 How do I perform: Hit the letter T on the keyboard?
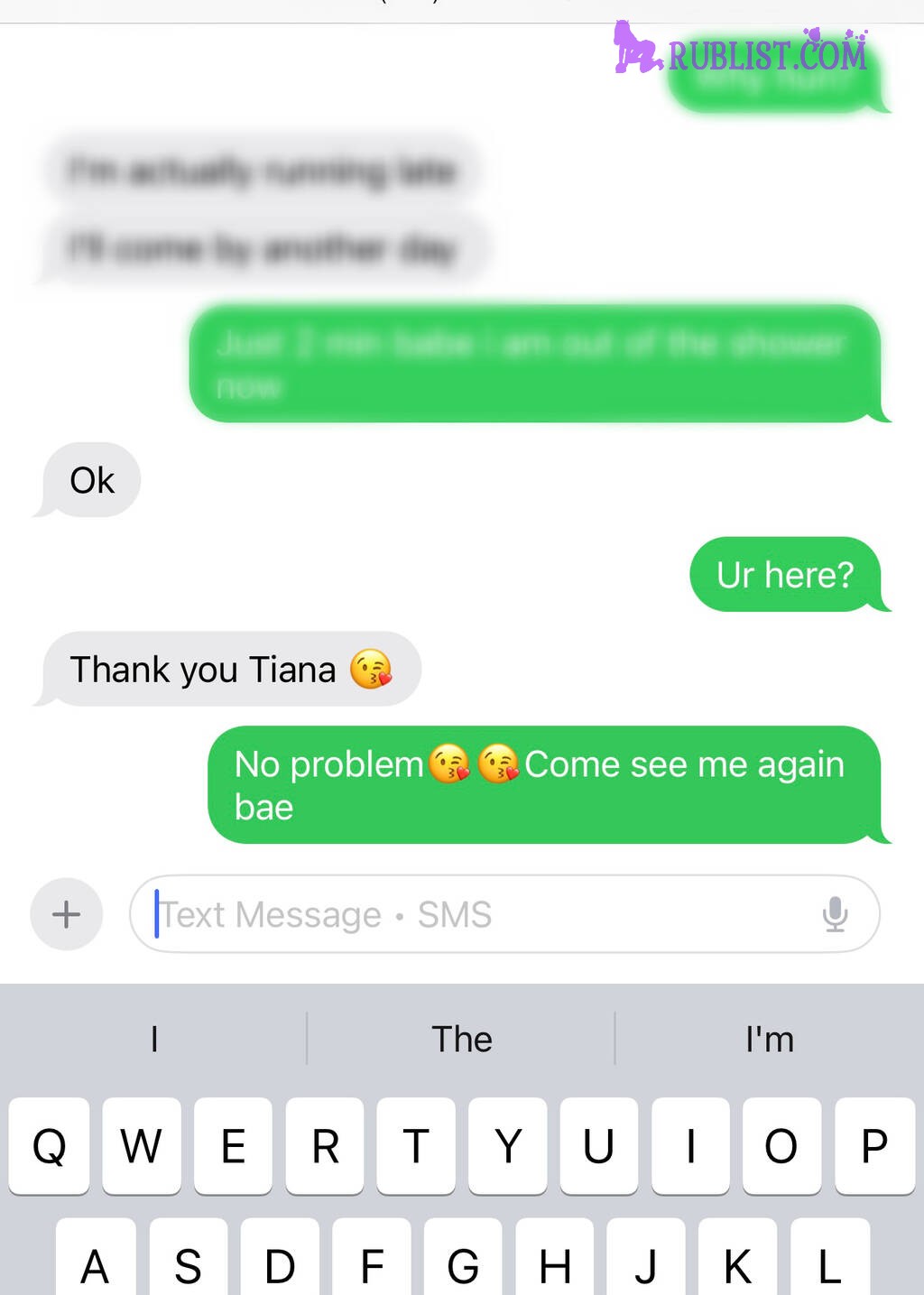tap(415, 1146)
